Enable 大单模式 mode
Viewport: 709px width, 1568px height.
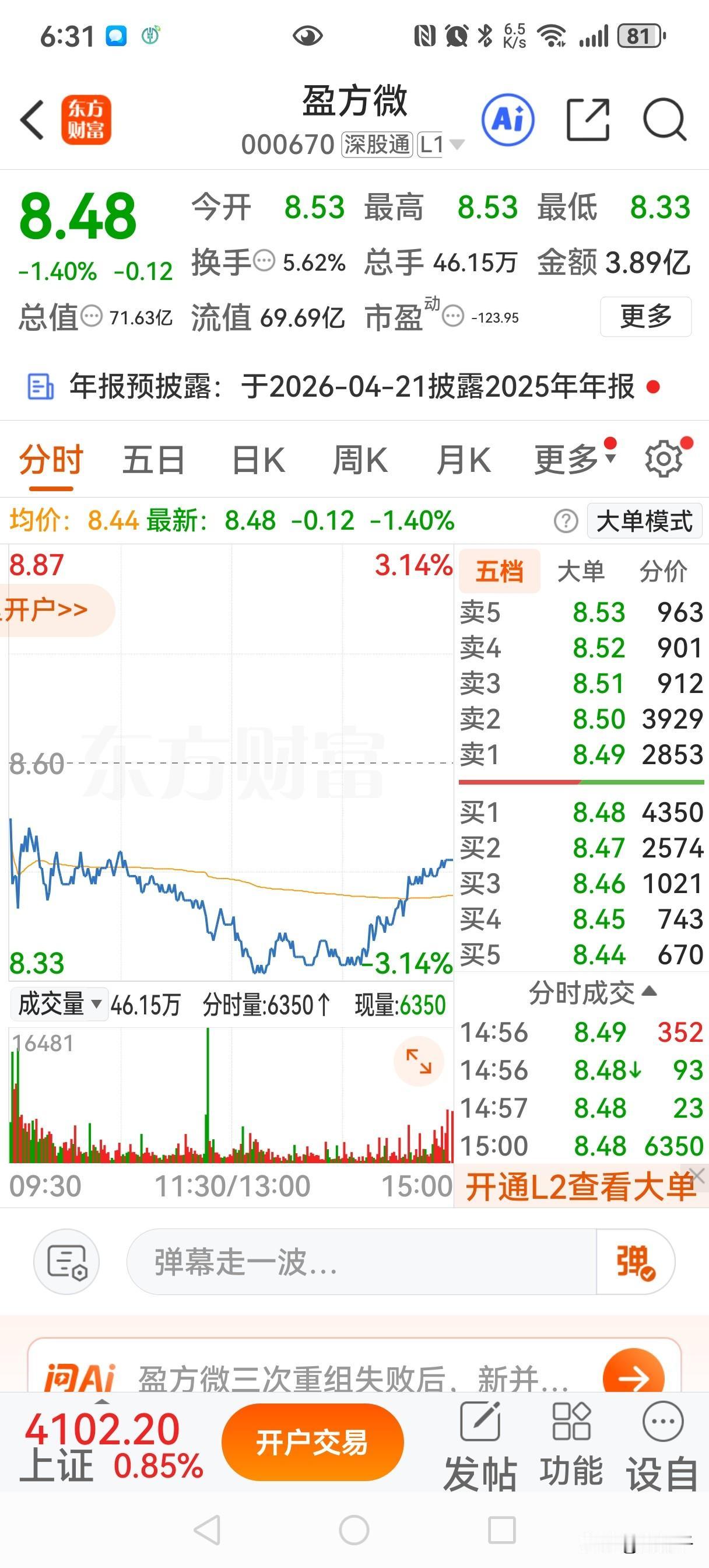click(643, 521)
